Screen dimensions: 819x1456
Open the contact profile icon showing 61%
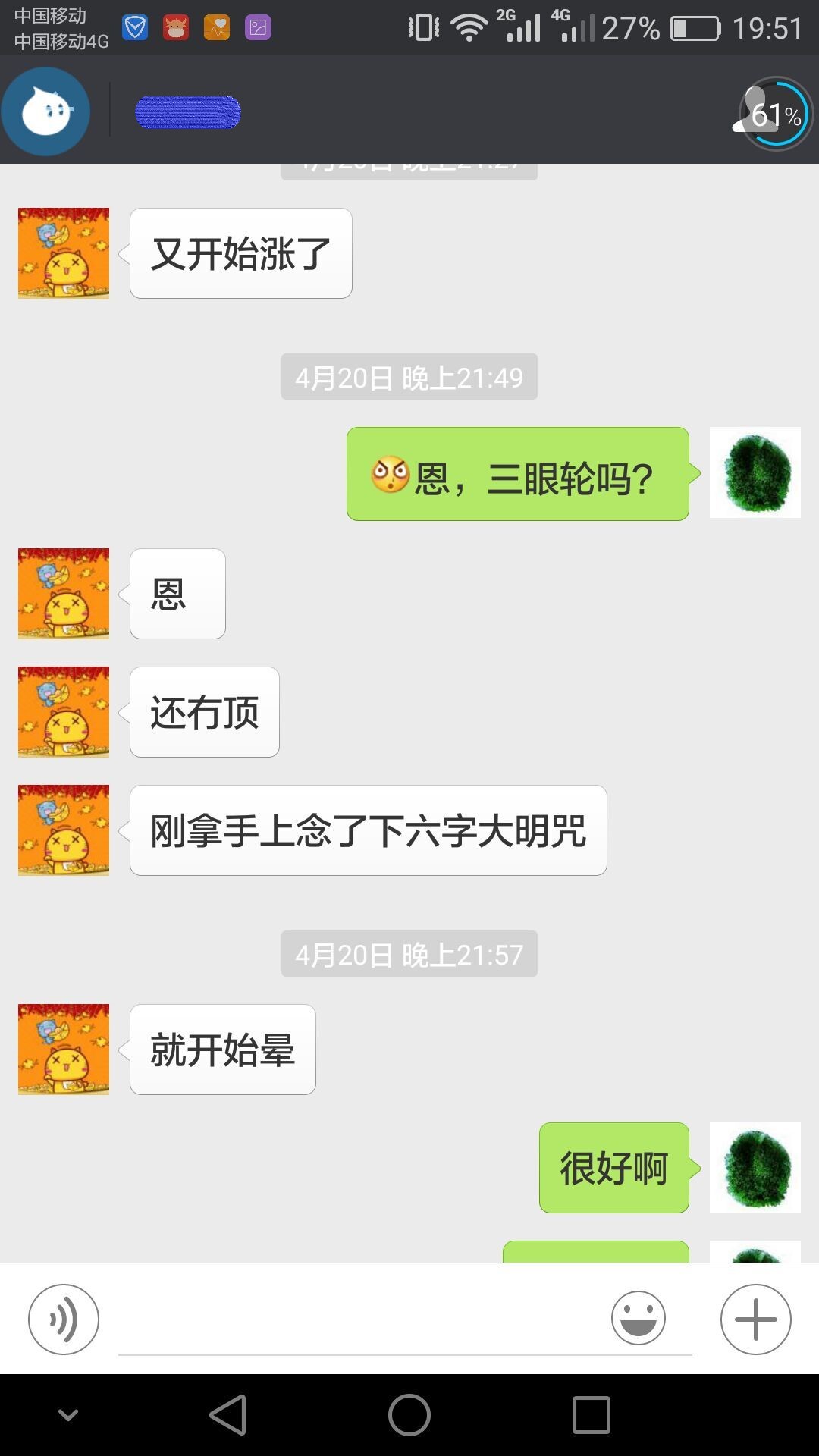point(773,114)
